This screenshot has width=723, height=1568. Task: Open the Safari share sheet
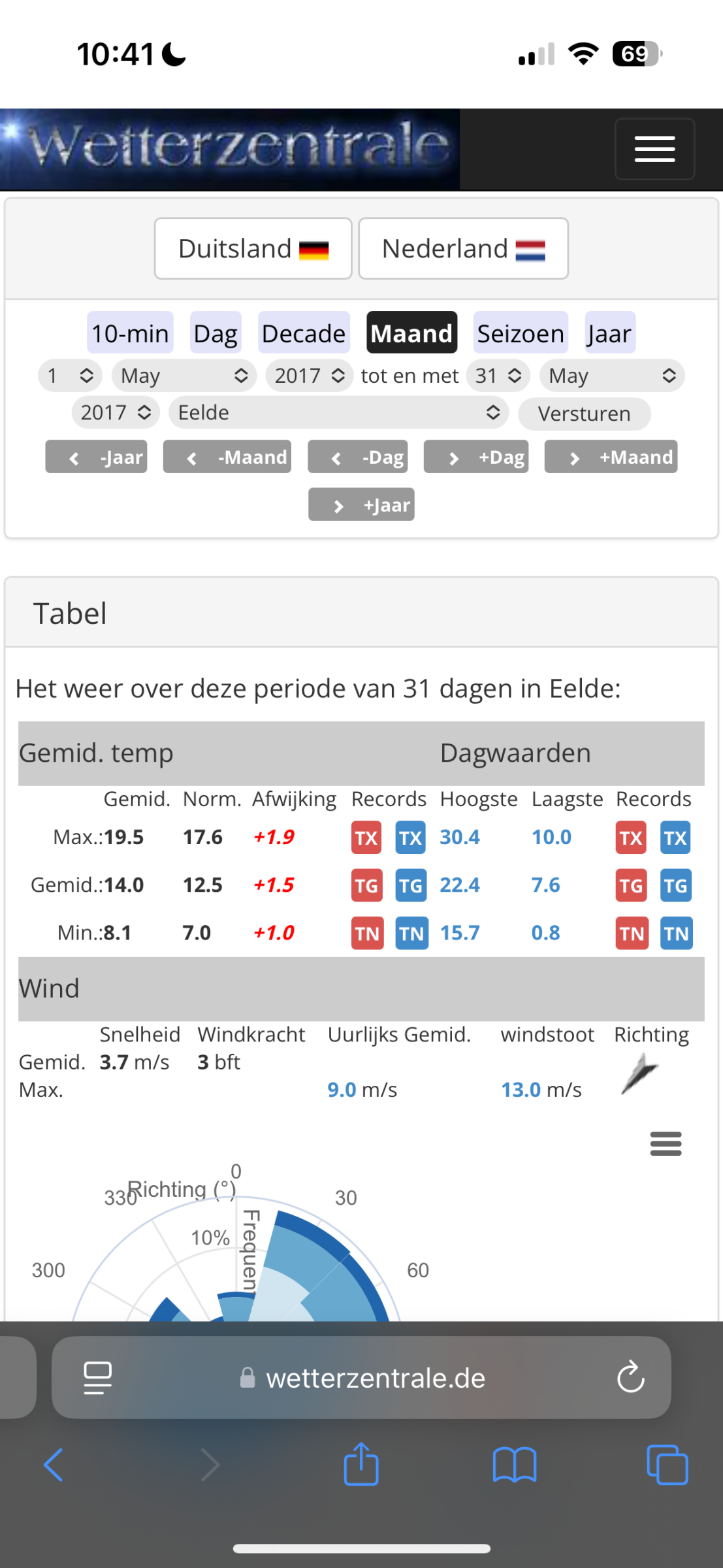coord(361,1465)
